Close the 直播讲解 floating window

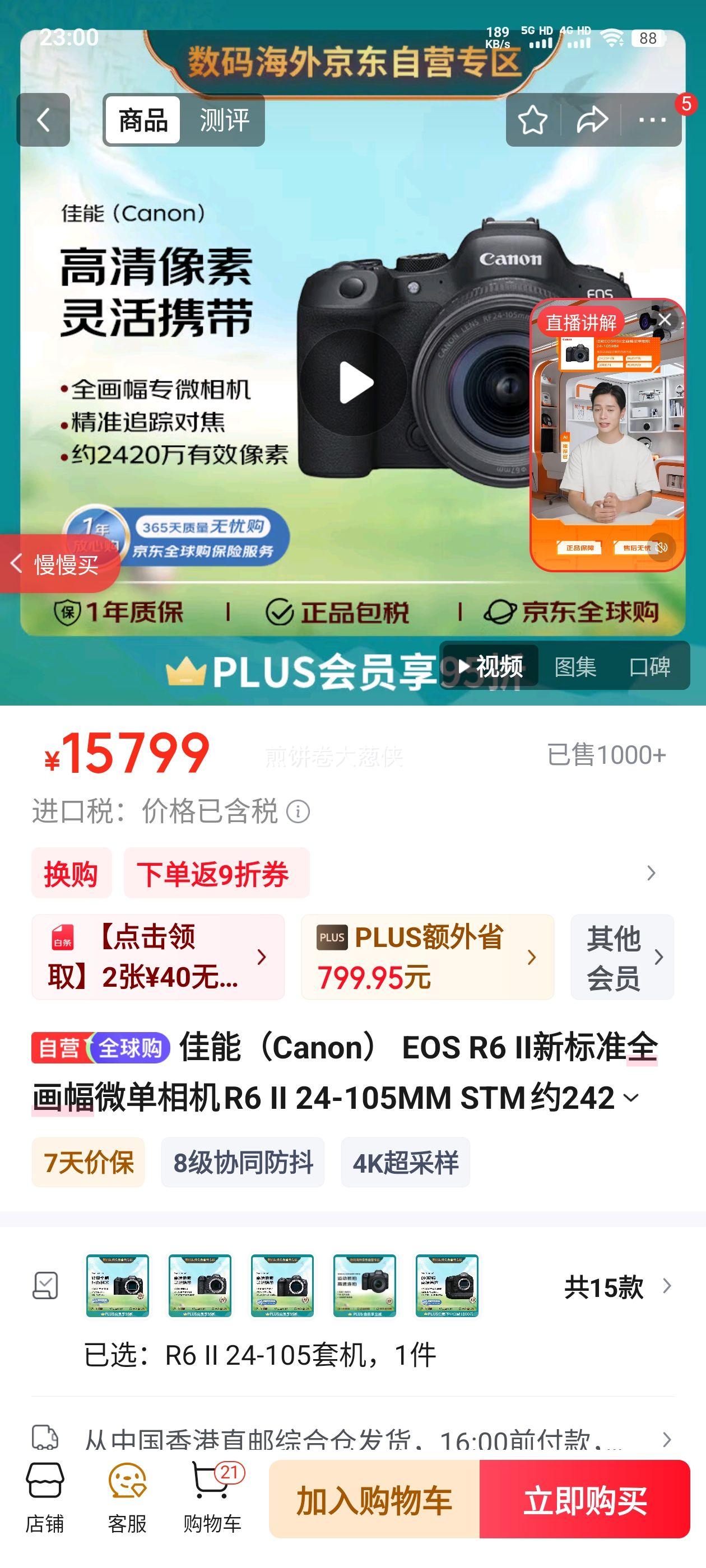(x=665, y=320)
